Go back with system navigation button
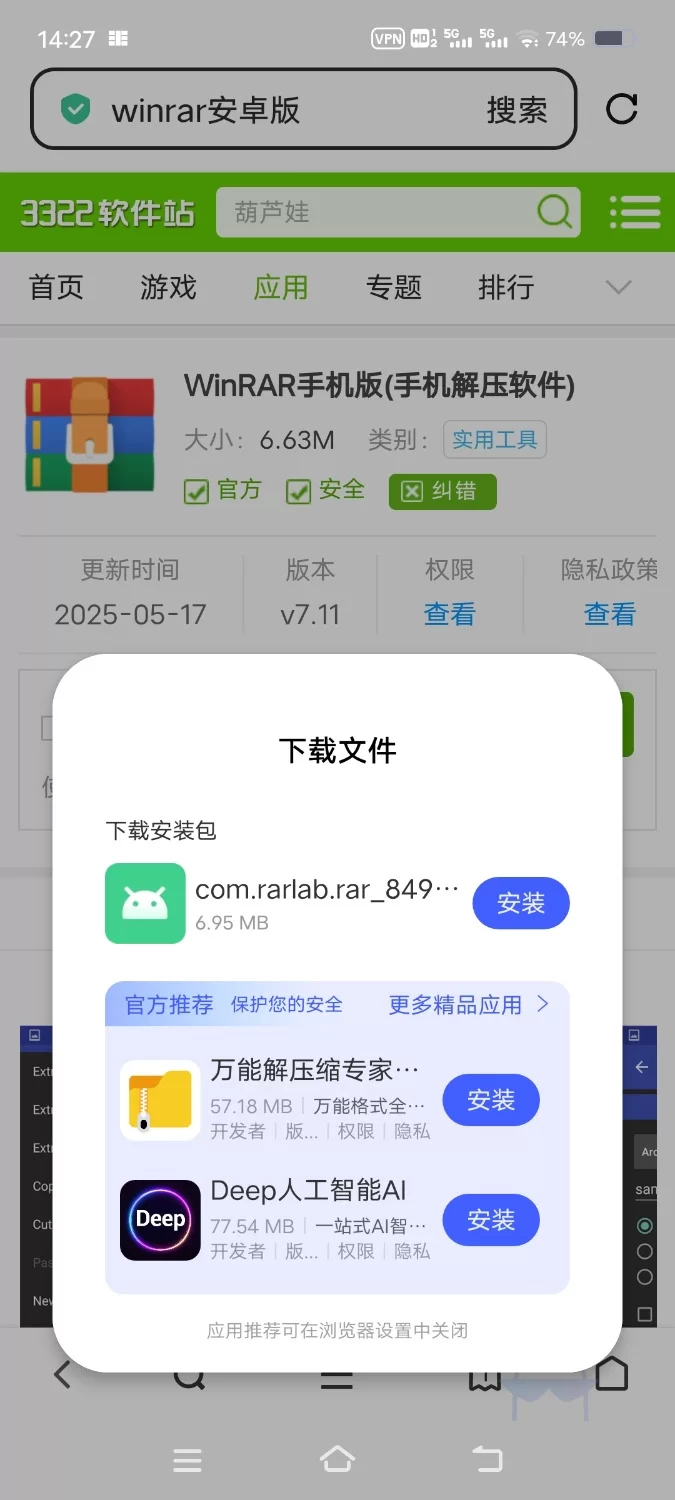 (x=487, y=1459)
